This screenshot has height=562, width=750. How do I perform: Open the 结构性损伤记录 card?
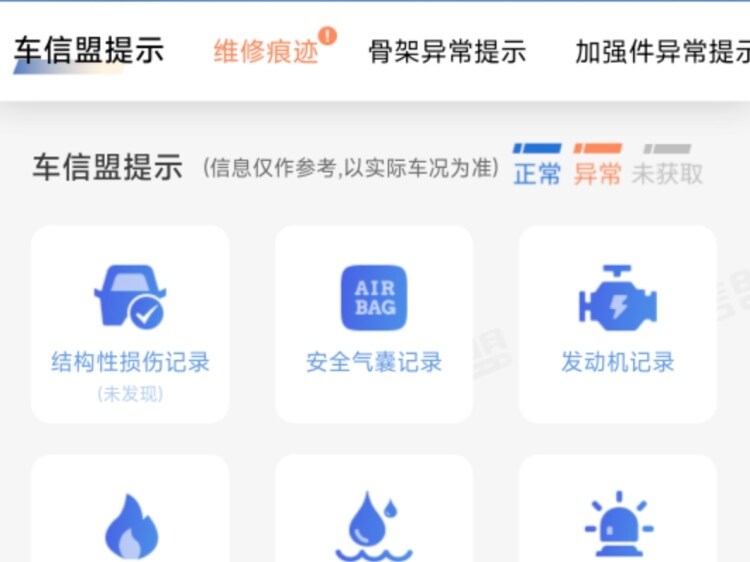click(x=130, y=323)
